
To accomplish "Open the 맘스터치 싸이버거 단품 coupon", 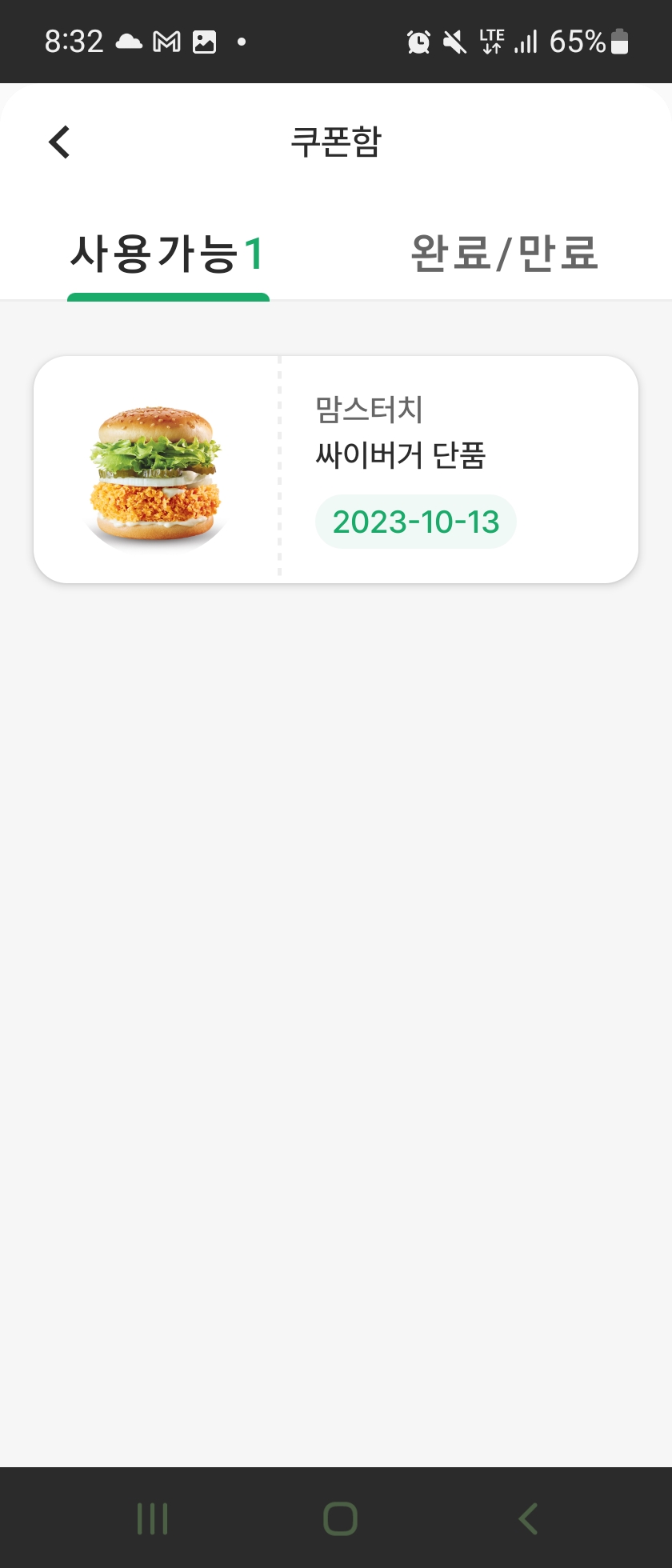I will (x=336, y=470).
